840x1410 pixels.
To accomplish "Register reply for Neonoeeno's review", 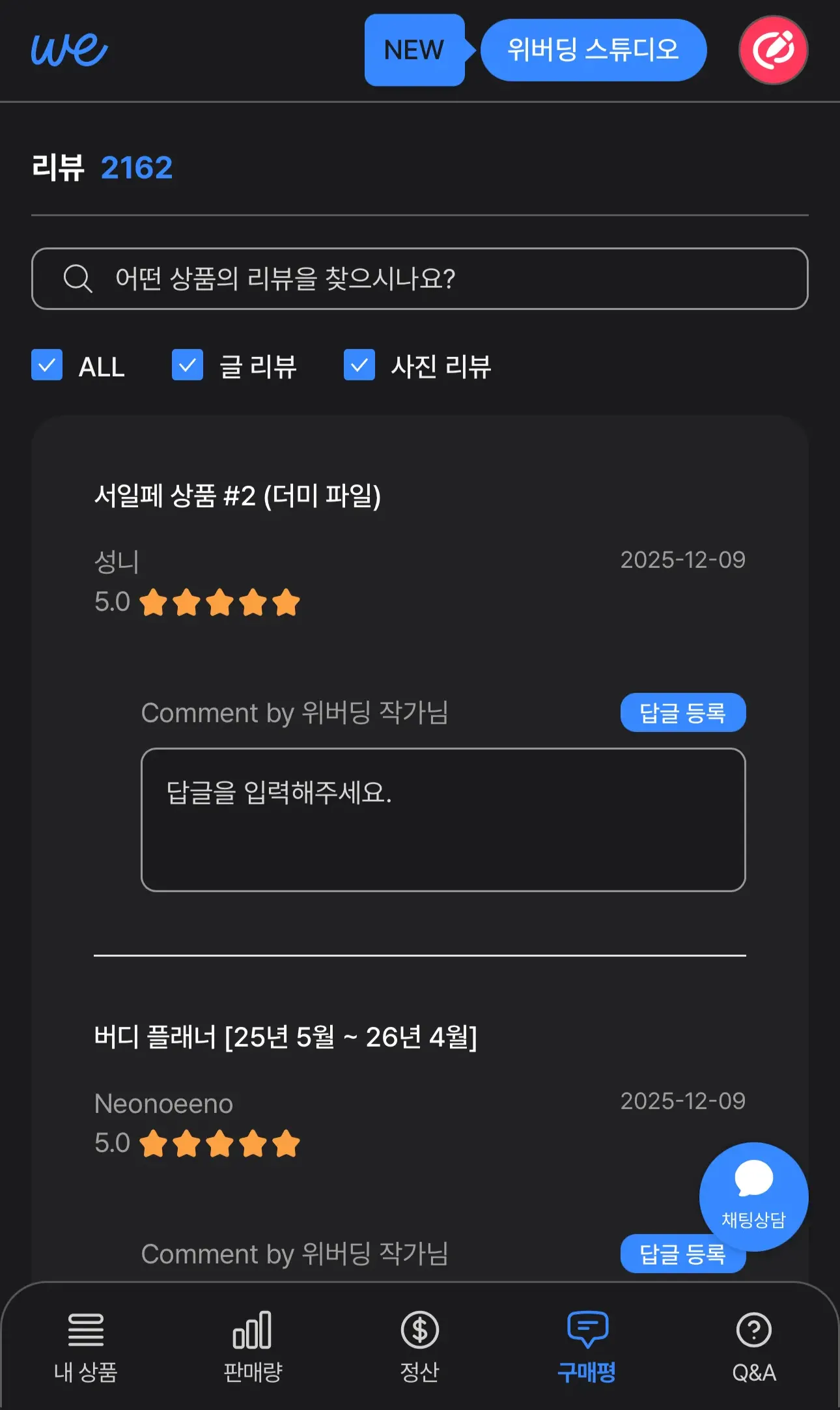I will pos(658,1256).
